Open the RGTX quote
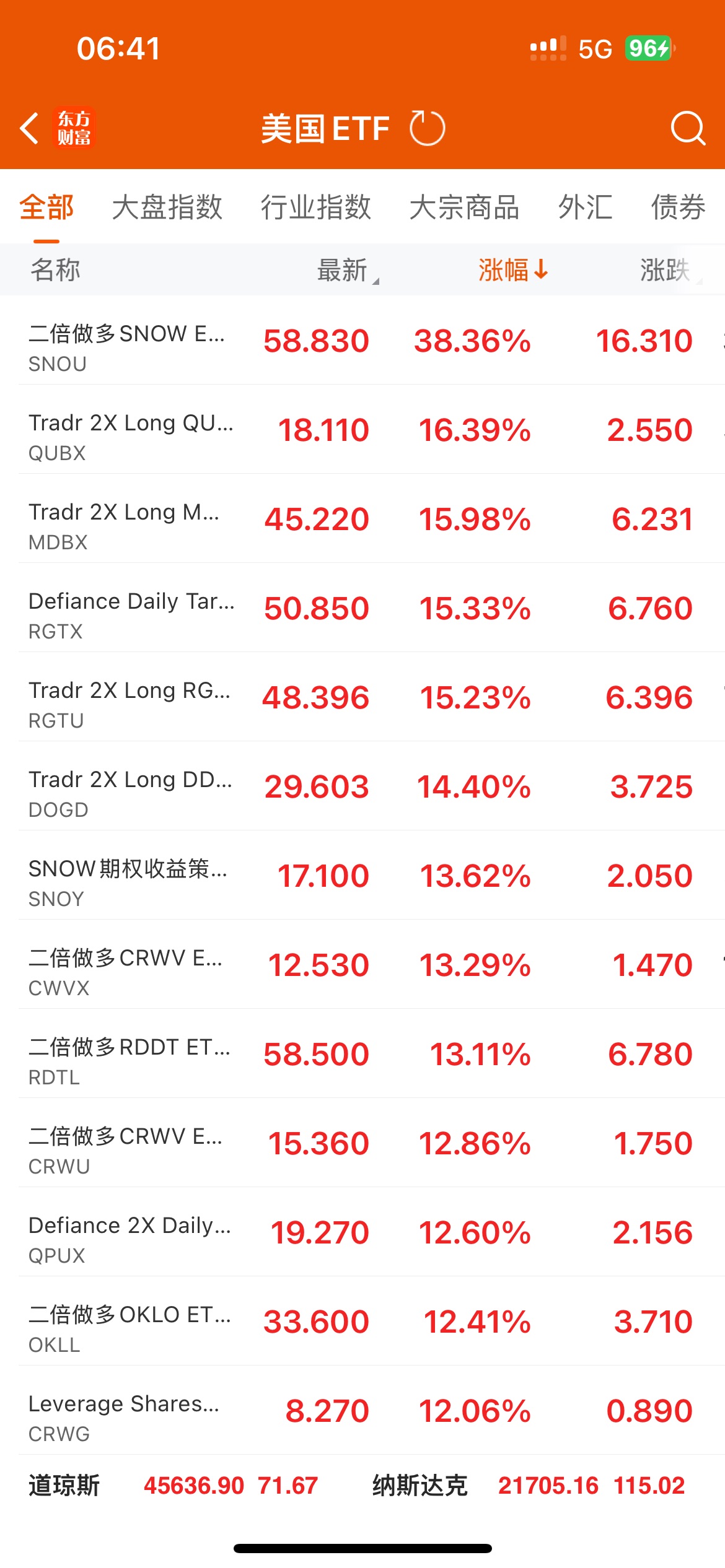Image resolution: width=725 pixels, height=1568 pixels. (362, 608)
